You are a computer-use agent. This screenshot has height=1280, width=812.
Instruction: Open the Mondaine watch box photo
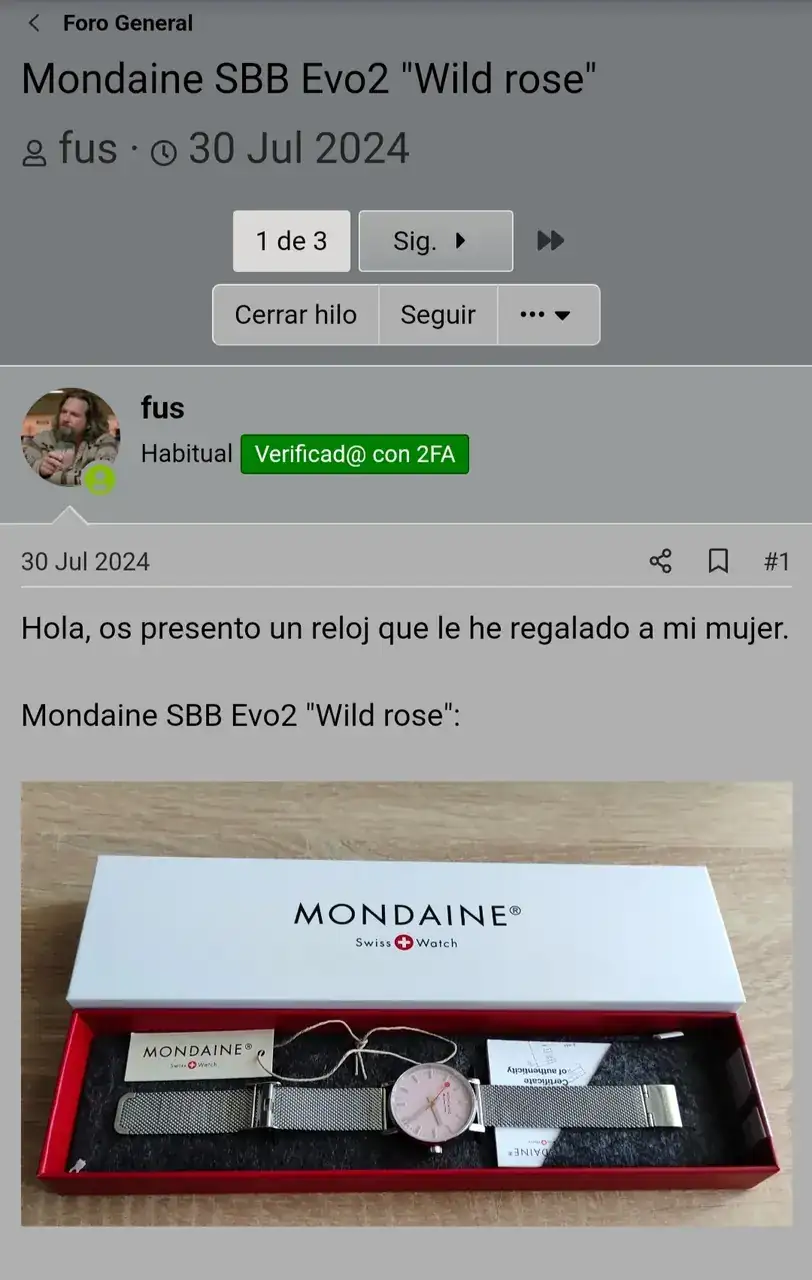[406, 1003]
